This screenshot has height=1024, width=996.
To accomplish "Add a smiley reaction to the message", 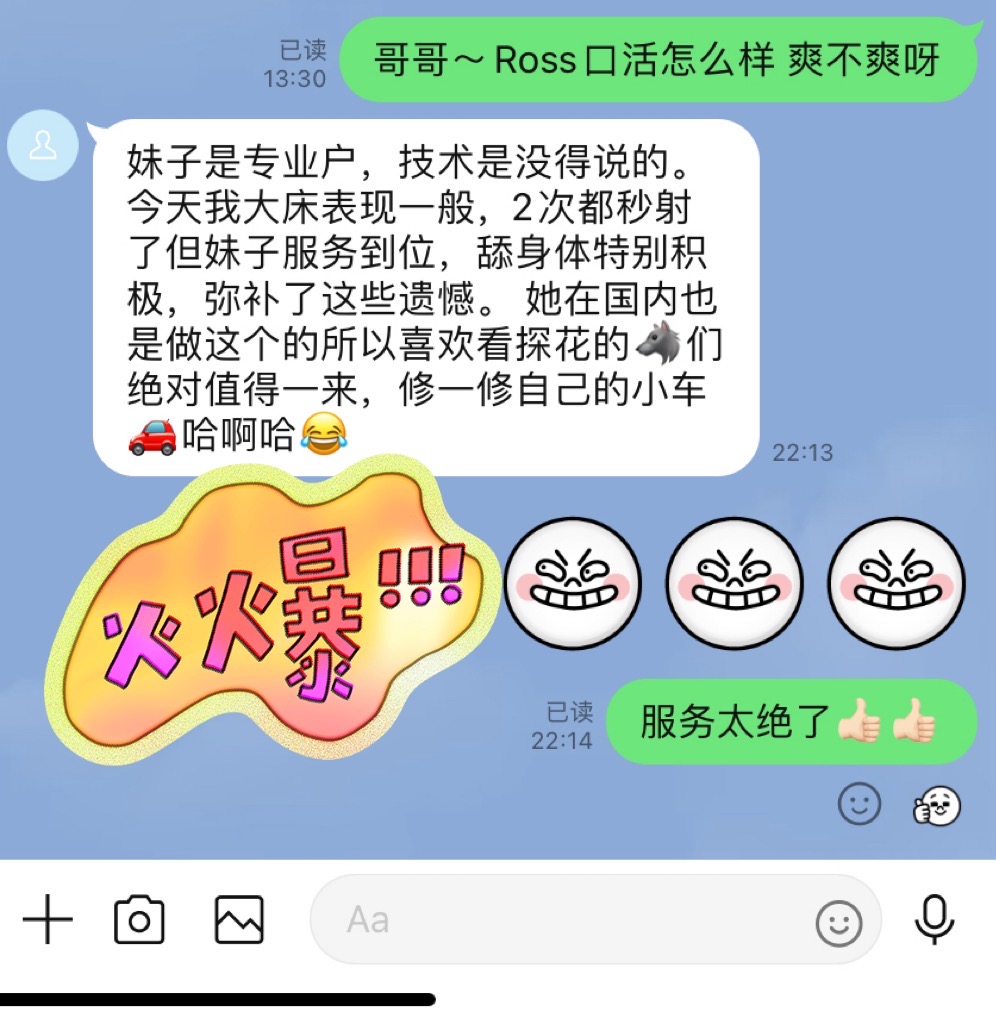I will pyautogui.click(x=859, y=803).
